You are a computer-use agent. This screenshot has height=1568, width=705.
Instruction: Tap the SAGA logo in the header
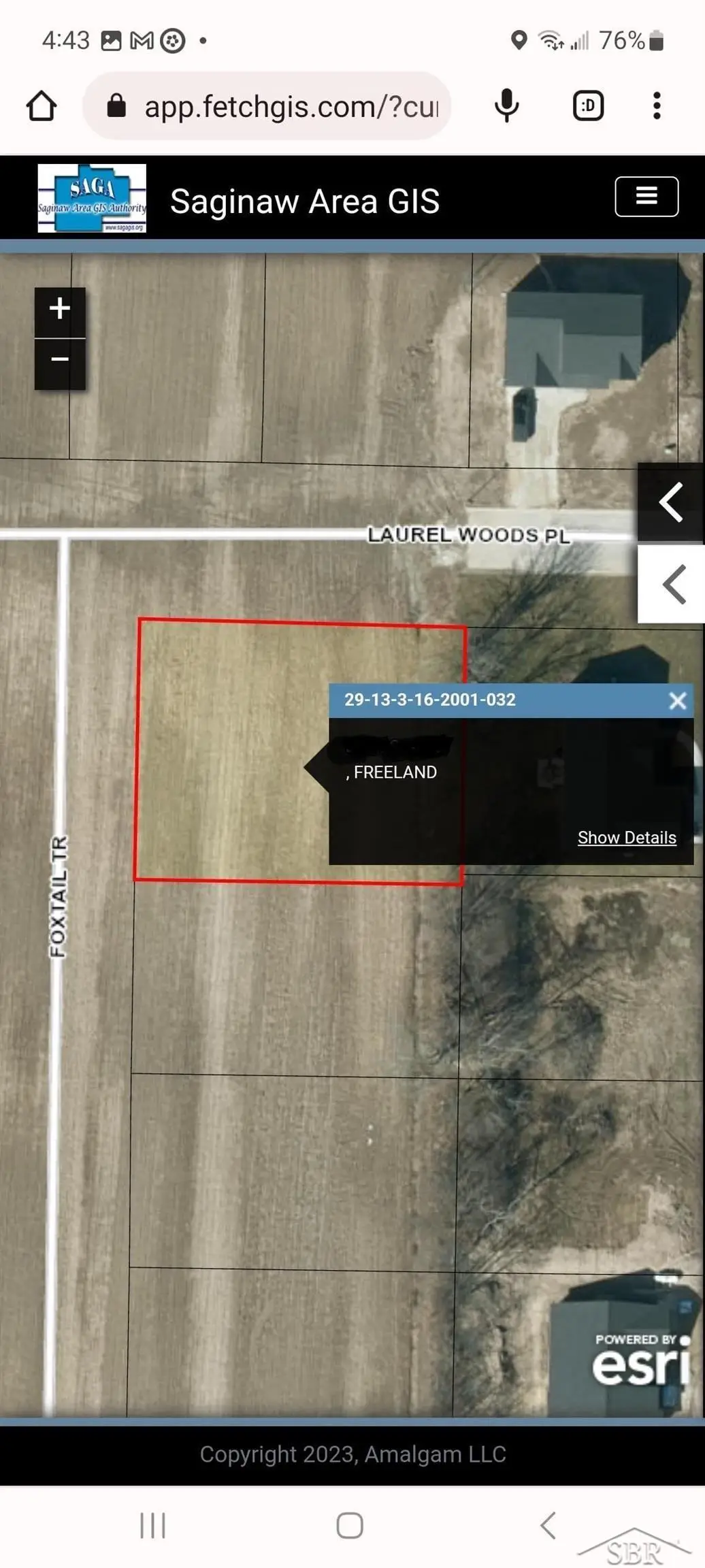[x=93, y=197]
